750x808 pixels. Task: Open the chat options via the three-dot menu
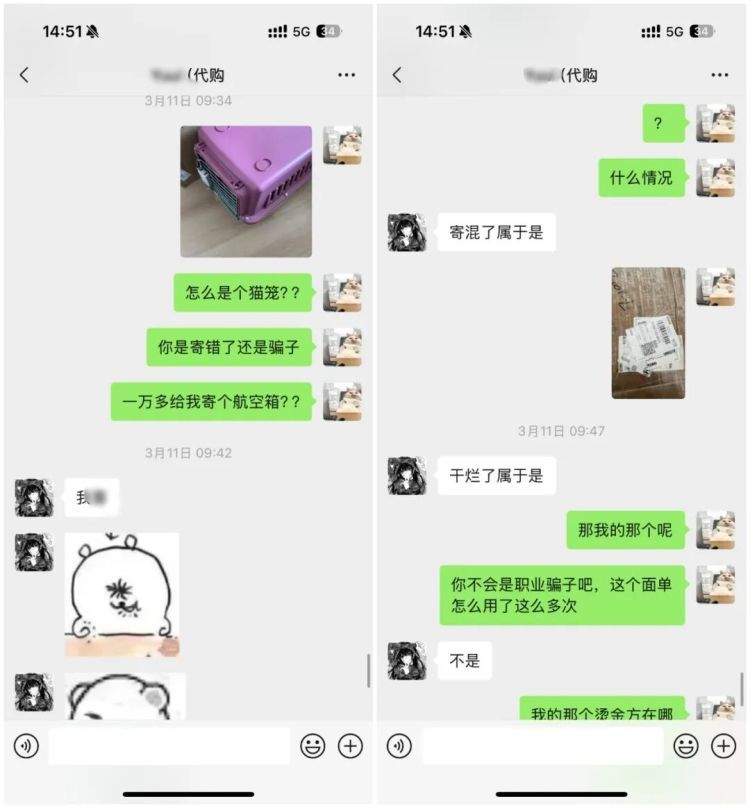[x=345, y=74]
